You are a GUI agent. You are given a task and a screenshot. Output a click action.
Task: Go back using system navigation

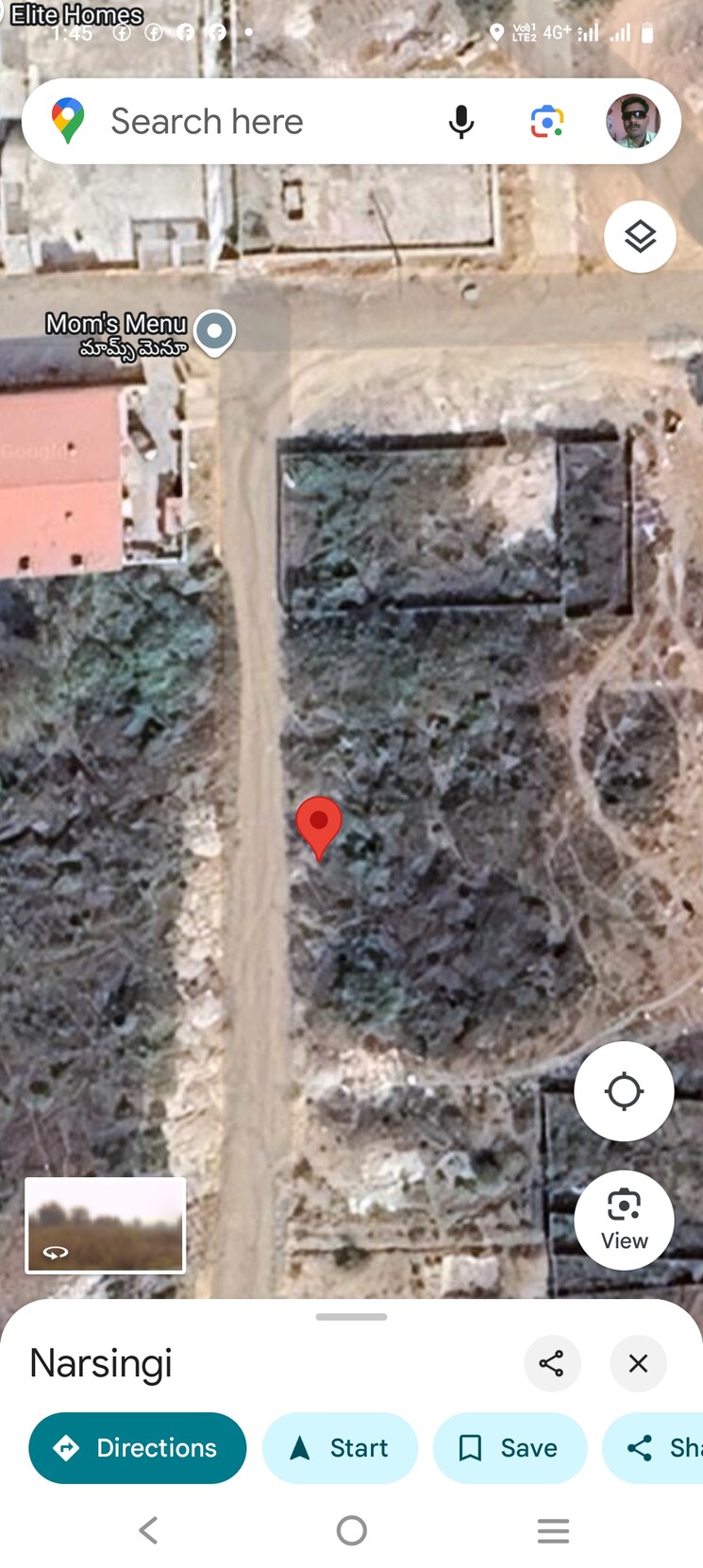click(148, 1530)
